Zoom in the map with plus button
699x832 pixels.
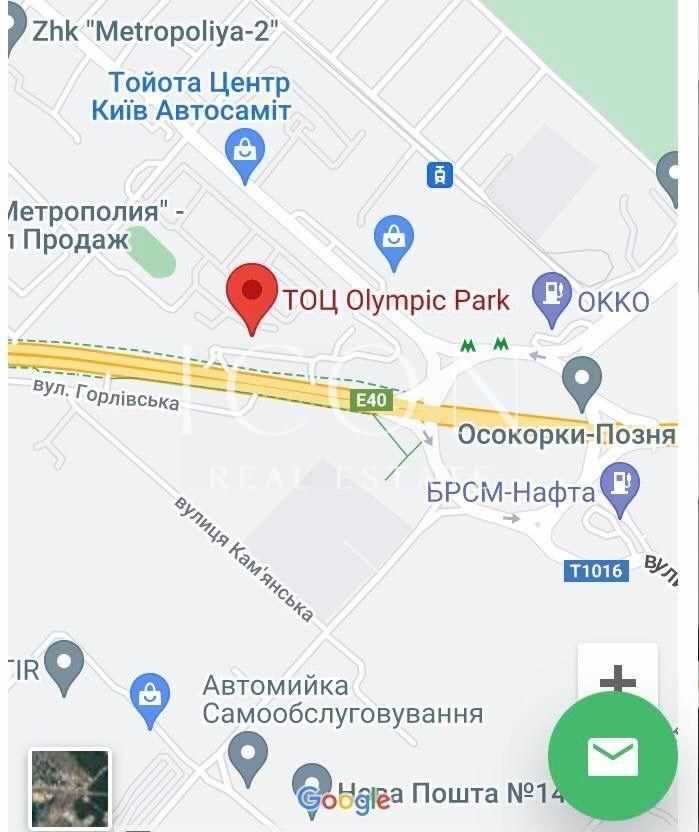[x=617, y=682]
